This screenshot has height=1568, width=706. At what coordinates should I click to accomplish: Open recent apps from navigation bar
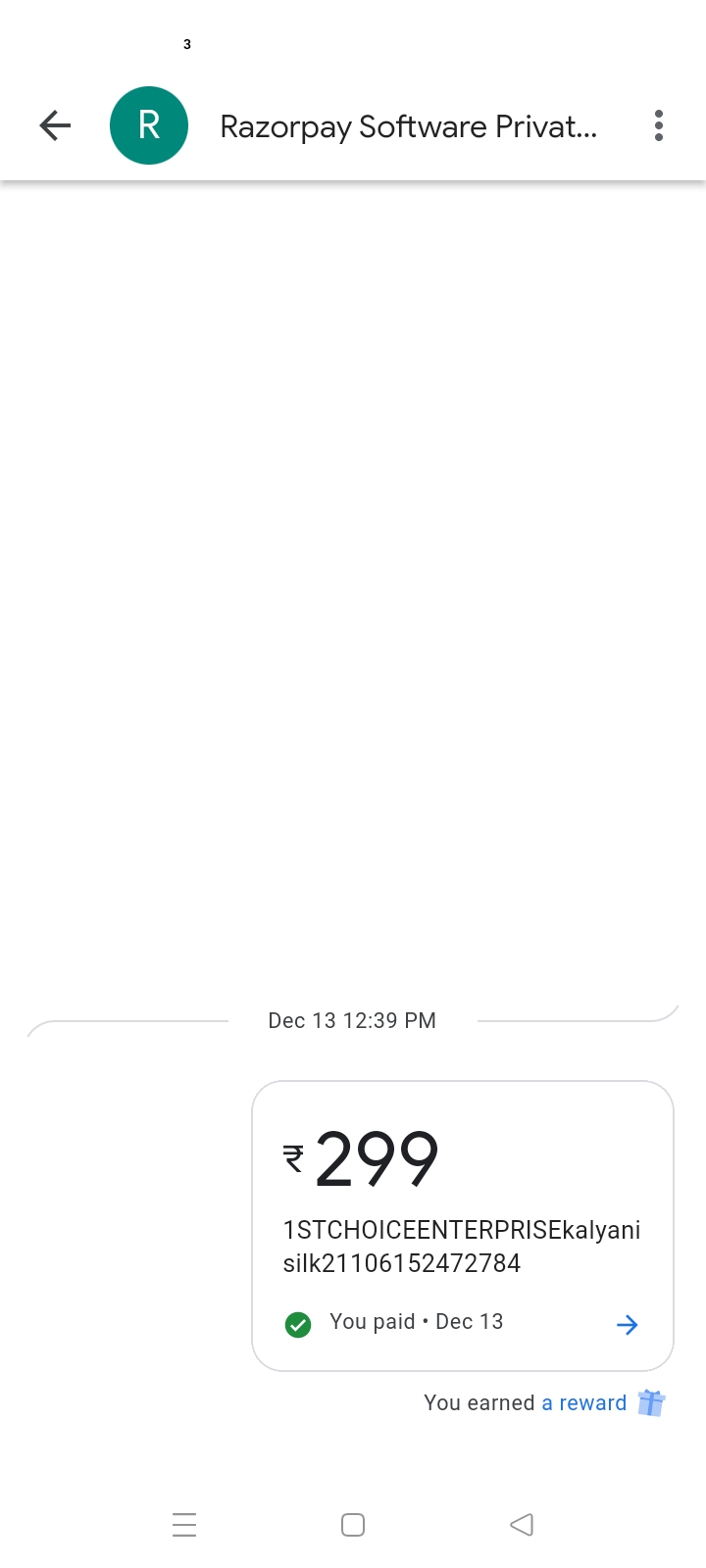pos(184,1525)
